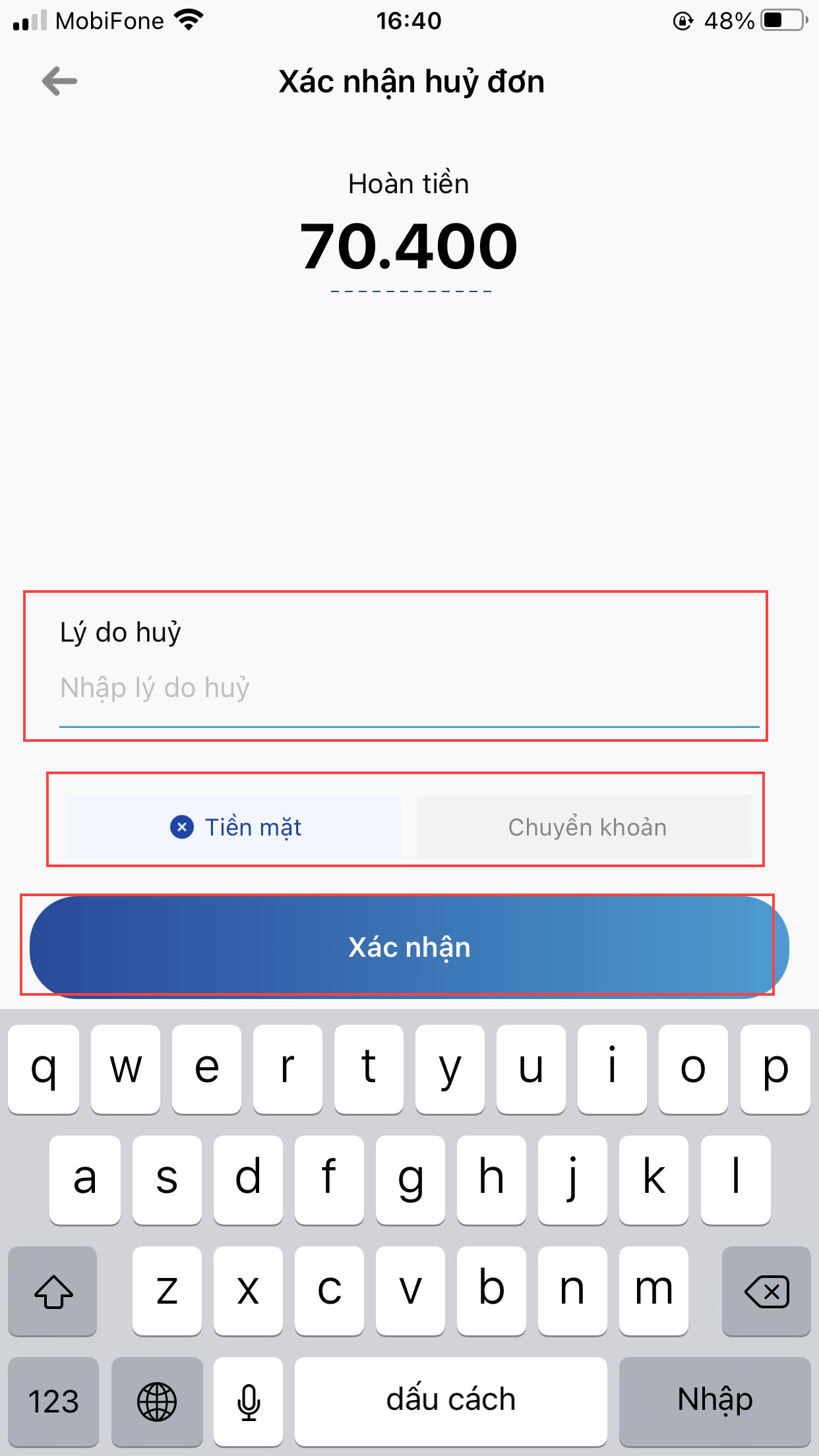Hit the Nhập return key

coord(715,1401)
